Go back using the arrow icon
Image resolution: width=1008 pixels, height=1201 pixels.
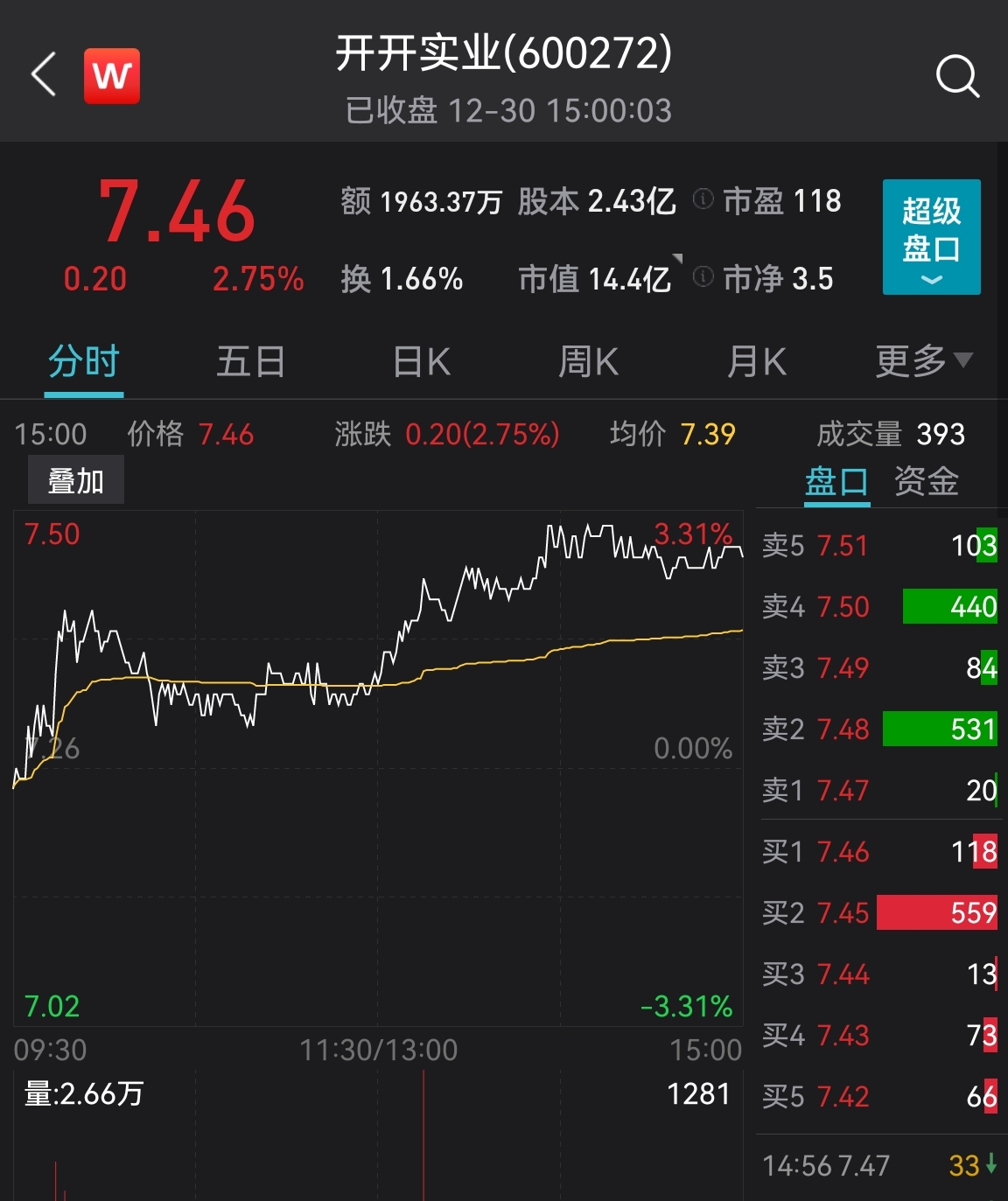click(44, 74)
